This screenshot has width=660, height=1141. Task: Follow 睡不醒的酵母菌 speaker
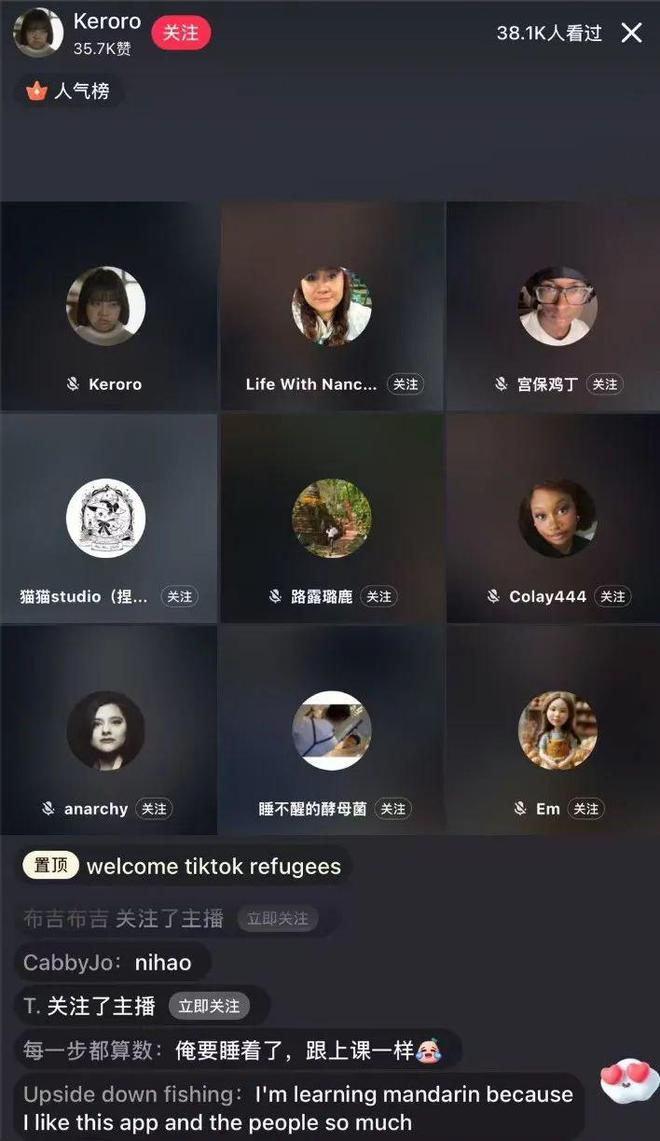pos(394,808)
